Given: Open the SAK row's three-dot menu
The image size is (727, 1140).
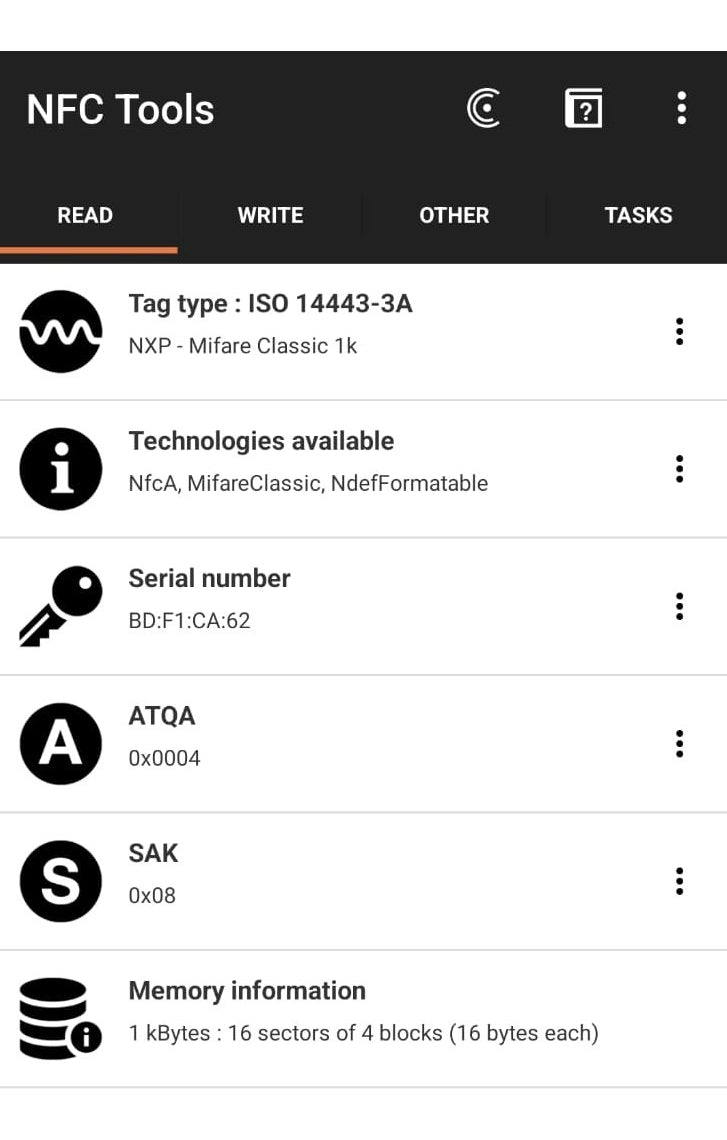Looking at the screenshot, I should point(679,881).
